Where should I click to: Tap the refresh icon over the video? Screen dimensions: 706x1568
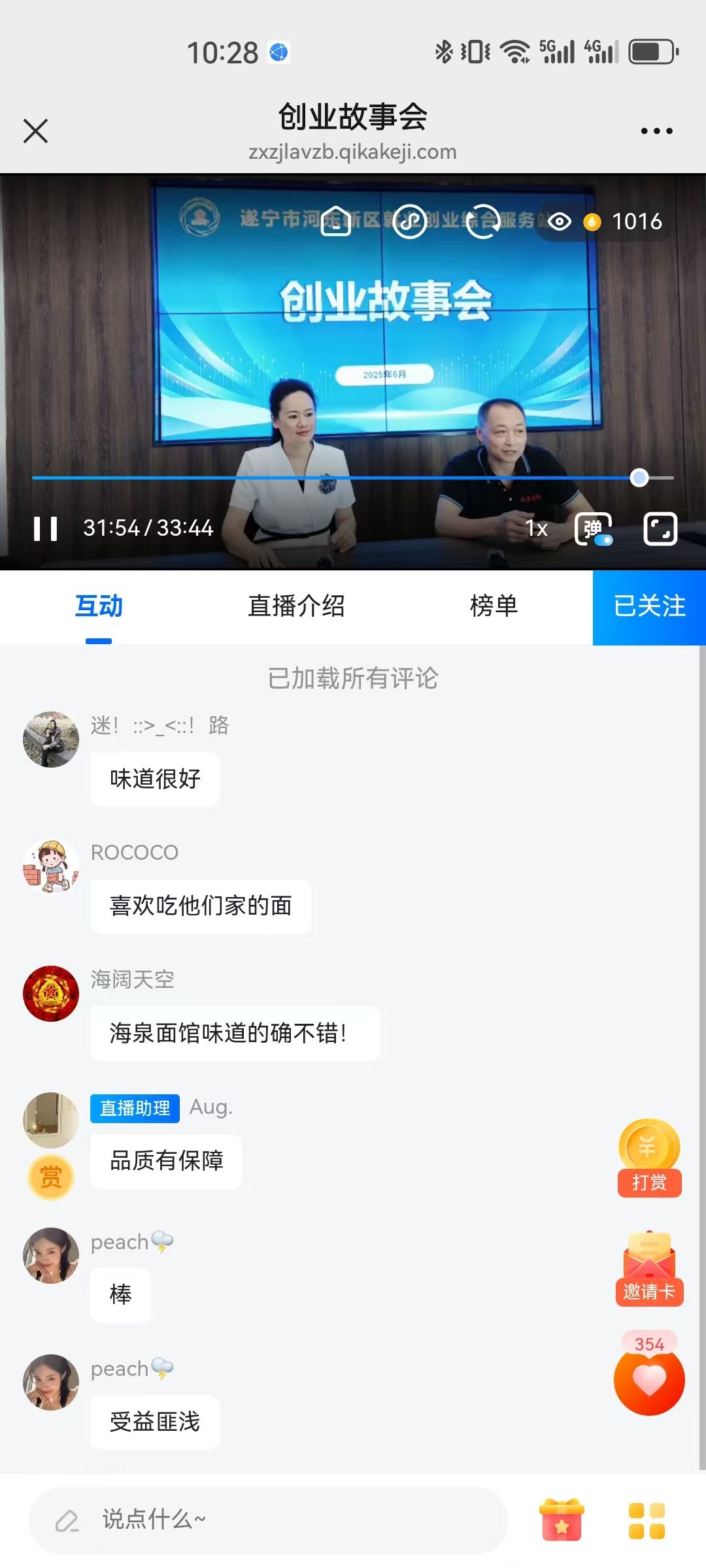click(483, 221)
